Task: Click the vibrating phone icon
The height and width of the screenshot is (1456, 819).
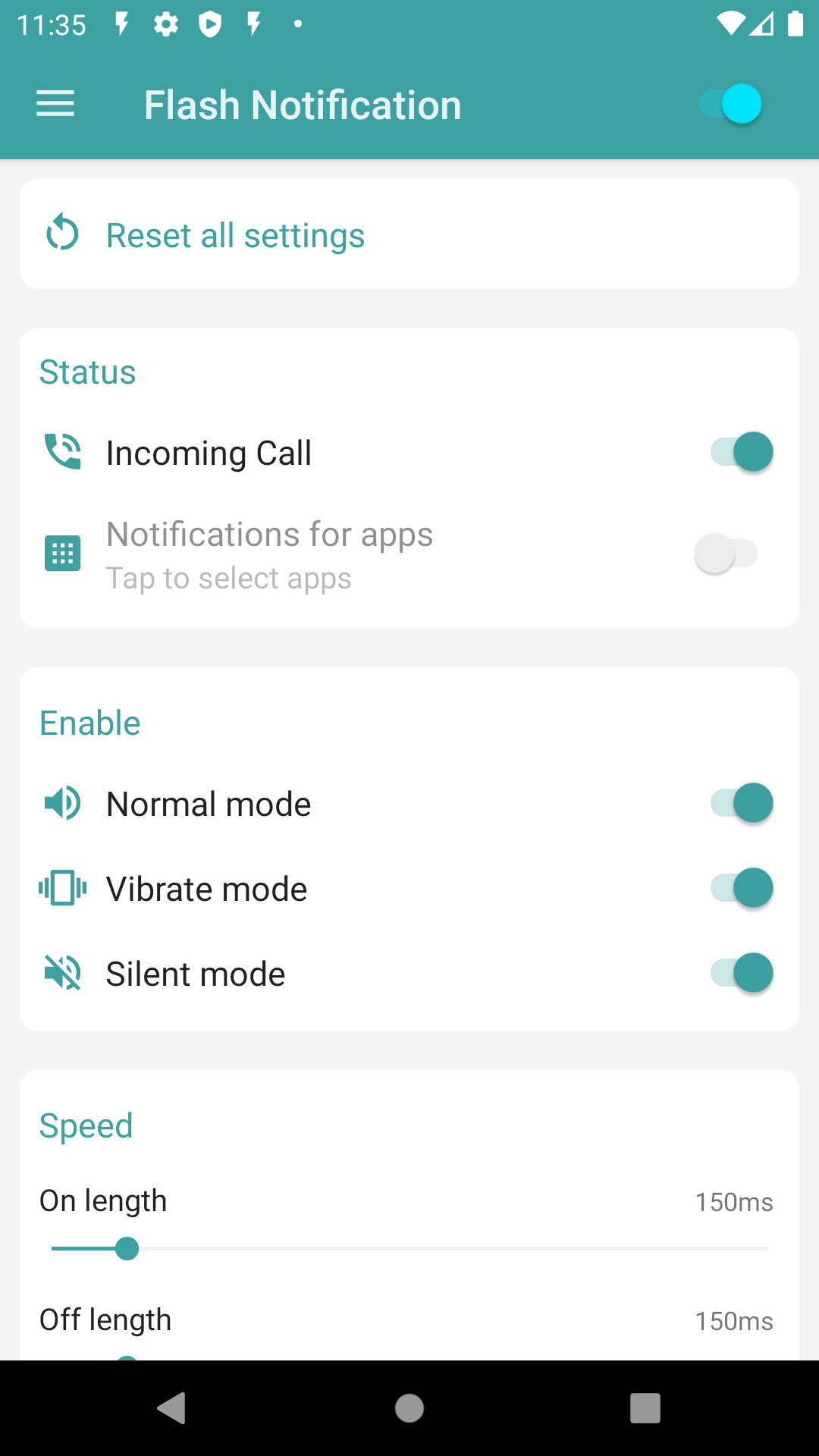Action: tap(63, 887)
